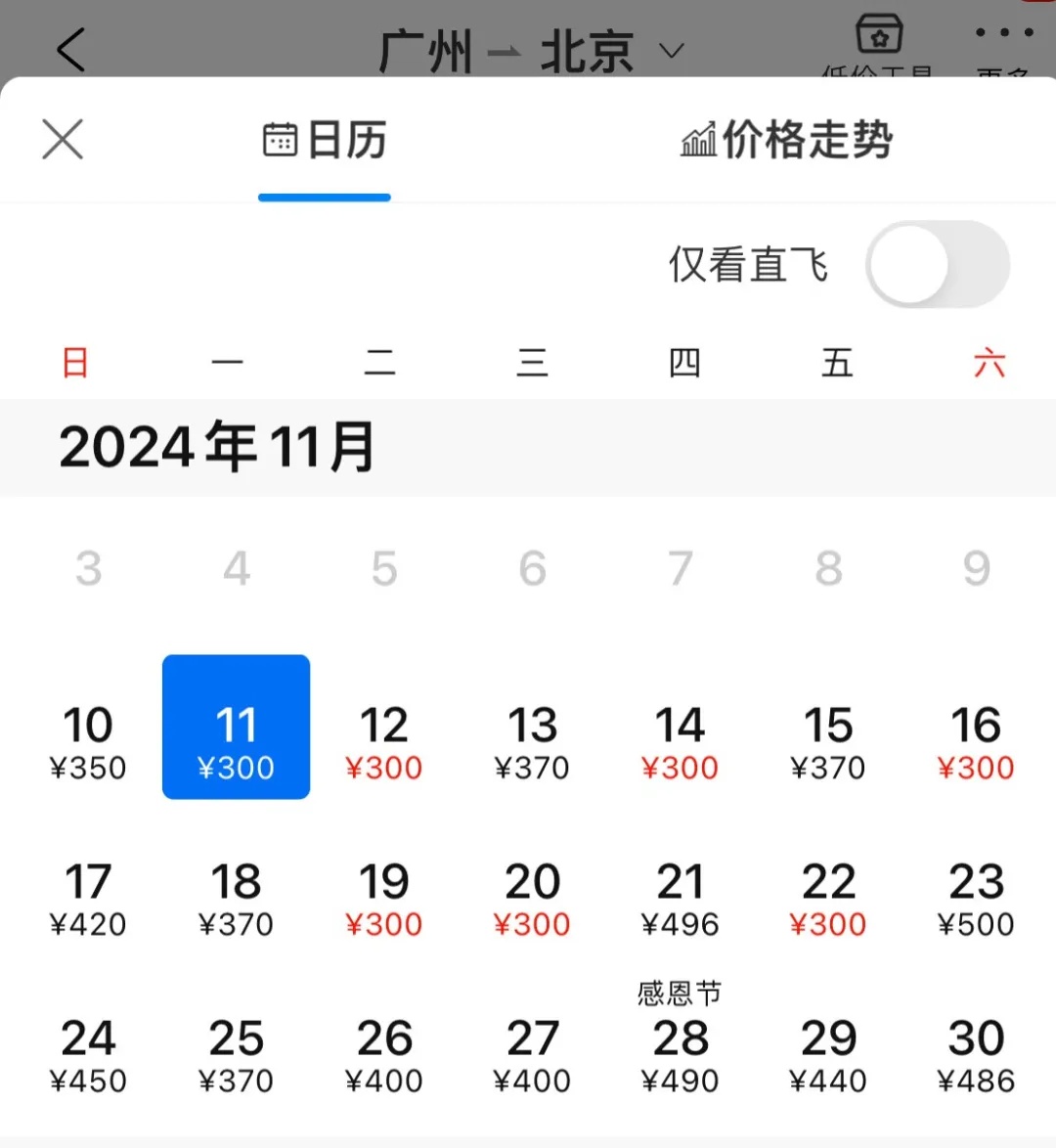1056x1148 pixels.
Task: Close the calendar panel
Action: [63, 139]
